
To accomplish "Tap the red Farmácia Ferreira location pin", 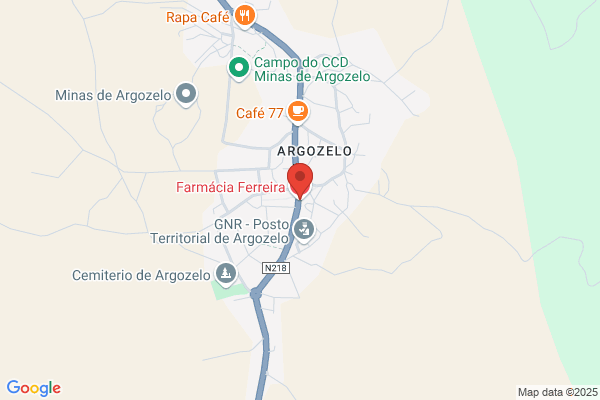I will click(300, 181).
